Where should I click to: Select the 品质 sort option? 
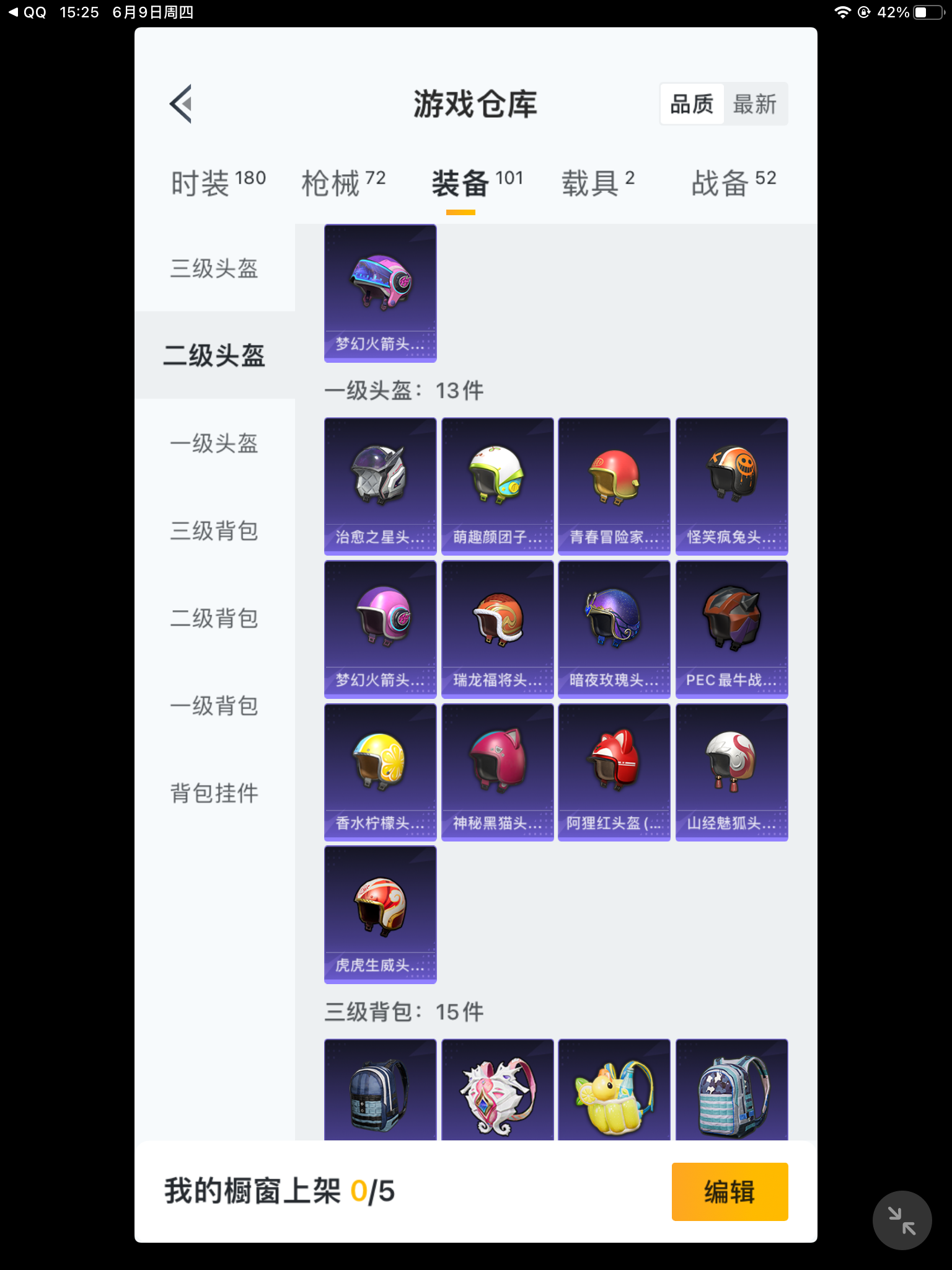pyautogui.click(x=692, y=104)
